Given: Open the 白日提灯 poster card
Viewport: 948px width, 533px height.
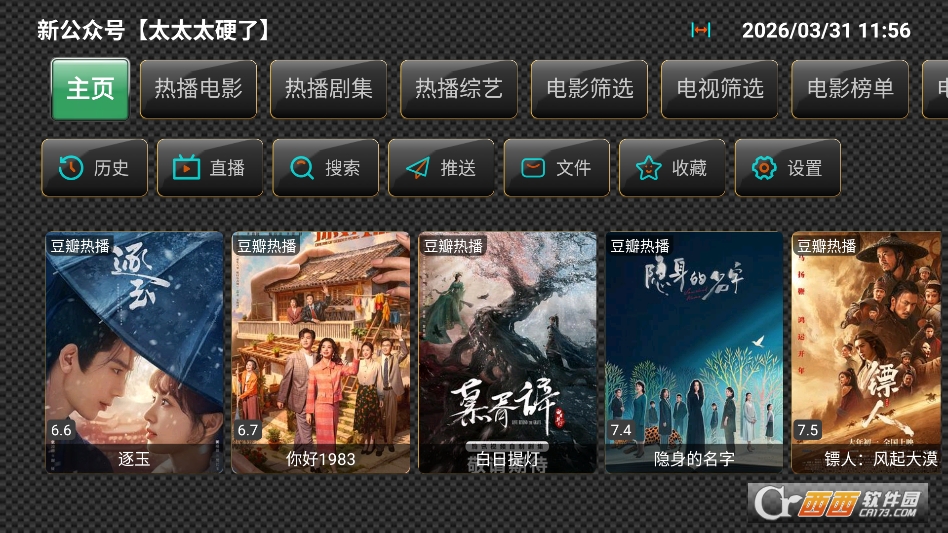Looking at the screenshot, I should click(x=508, y=352).
